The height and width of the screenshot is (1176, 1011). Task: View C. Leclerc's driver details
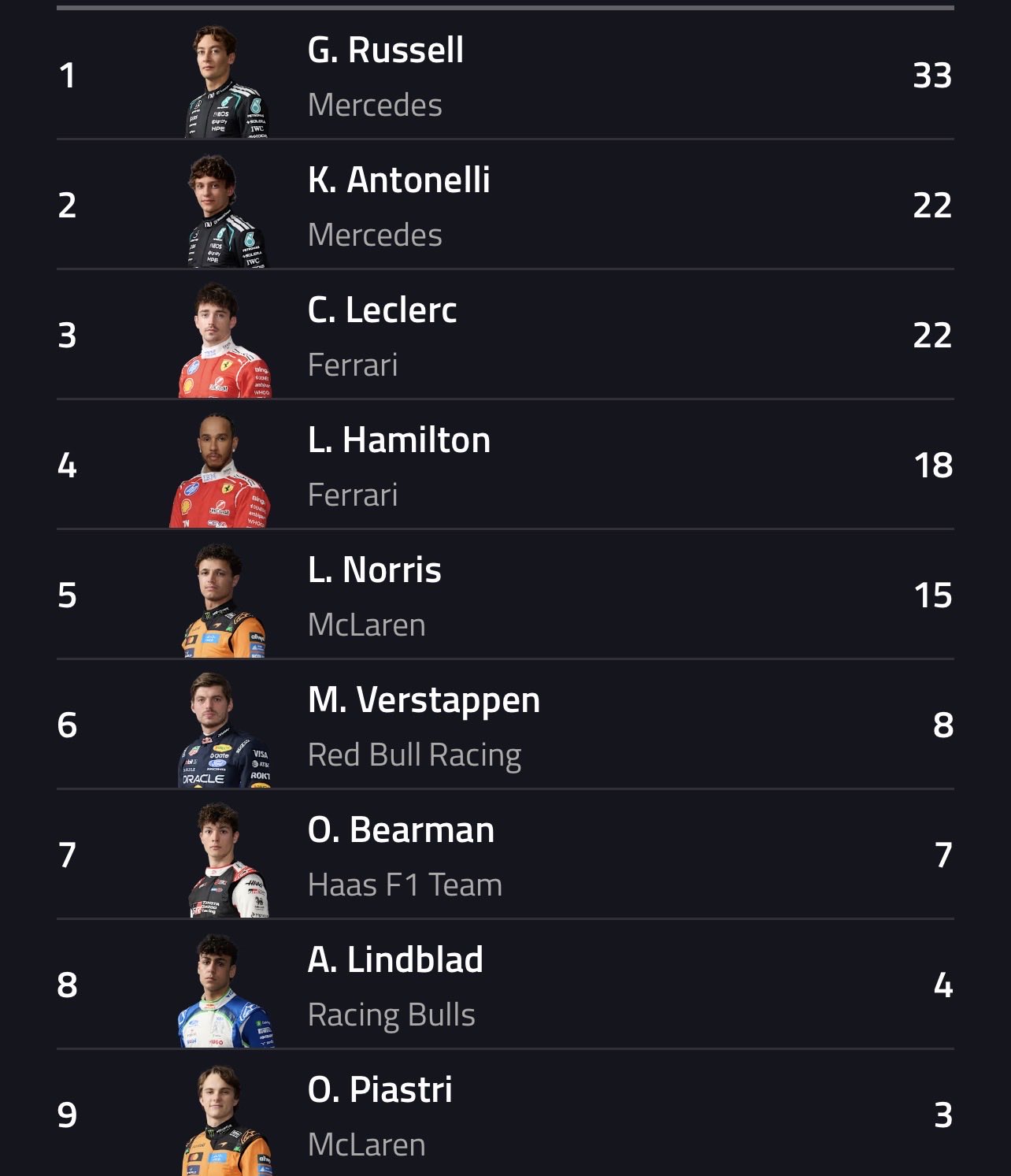click(382, 310)
